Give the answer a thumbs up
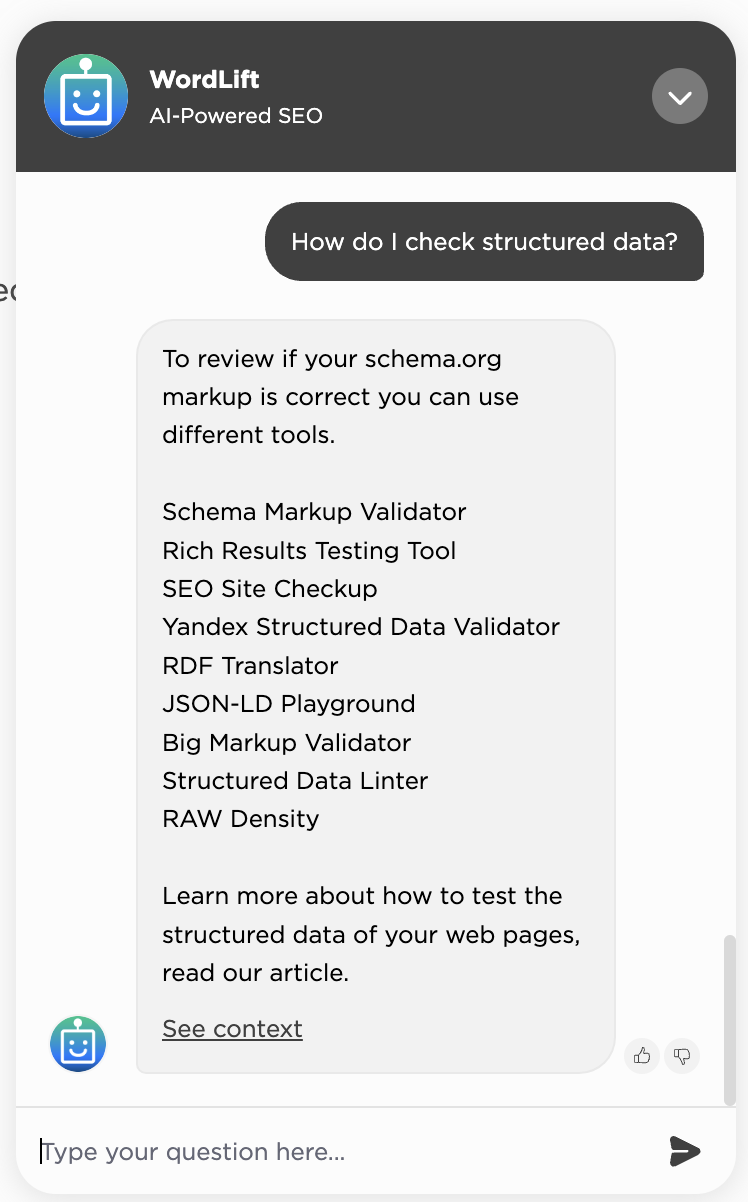This screenshot has height=1202, width=748. (642, 1055)
